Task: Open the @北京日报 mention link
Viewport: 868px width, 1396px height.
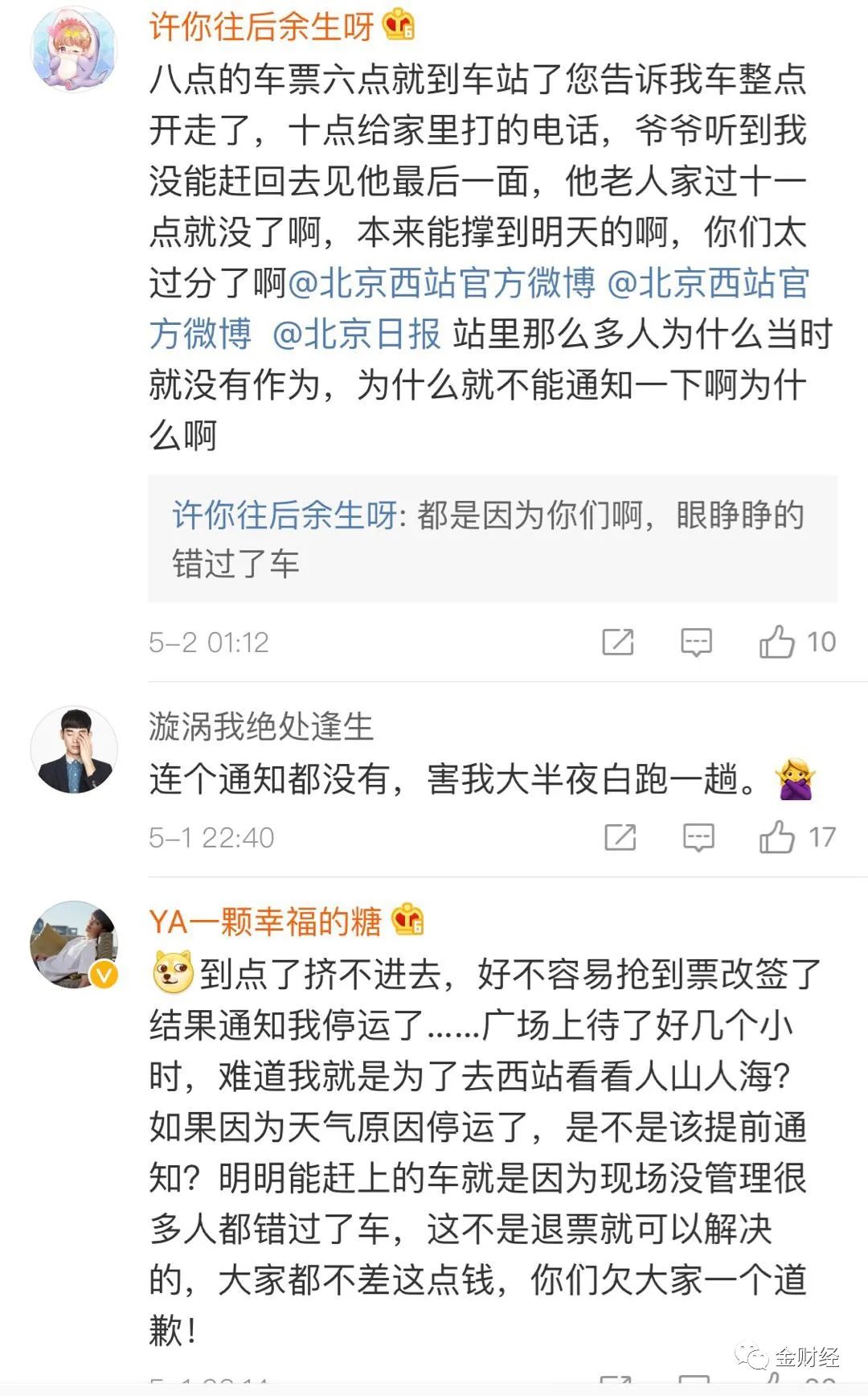Action: 357,335
